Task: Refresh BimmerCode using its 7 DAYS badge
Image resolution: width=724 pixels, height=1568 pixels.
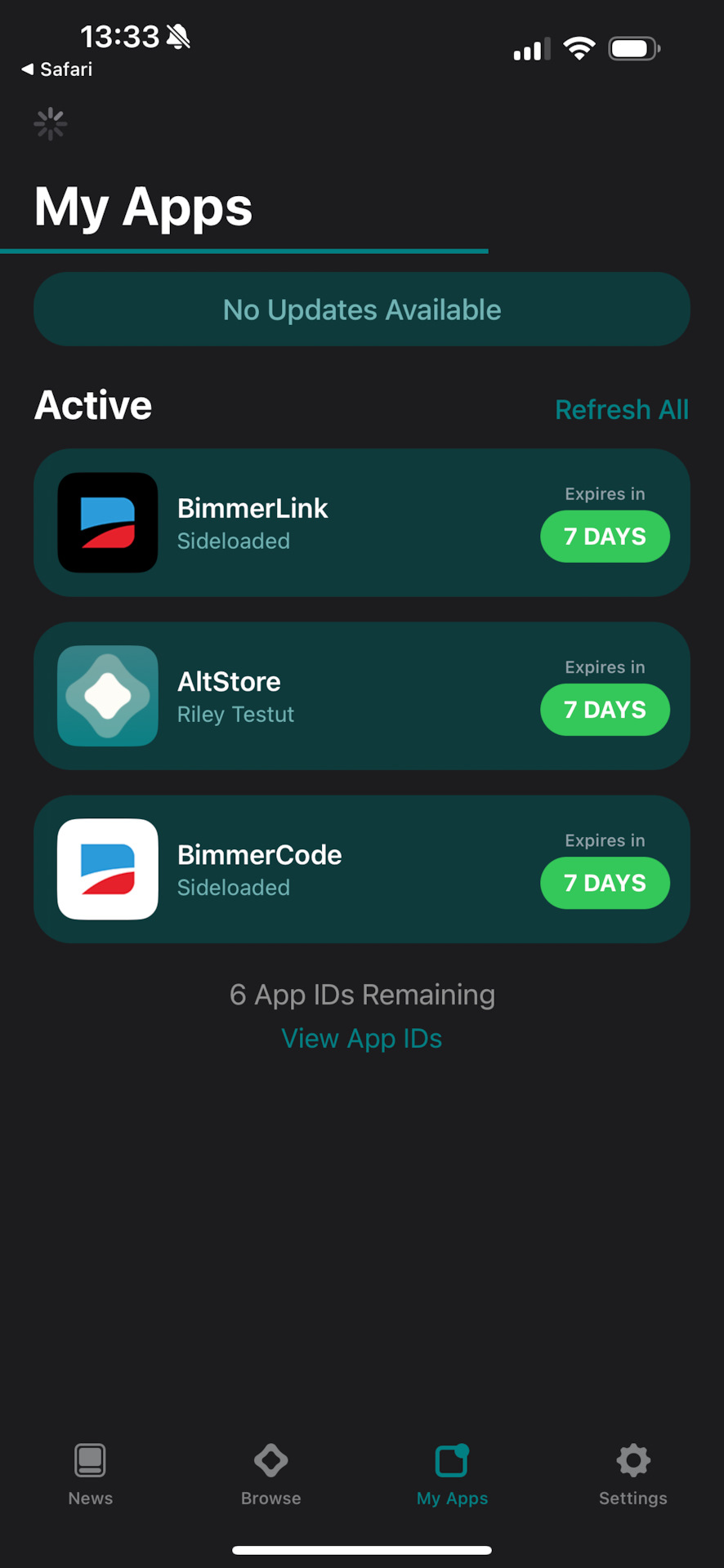Action: (x=605, y=883)
